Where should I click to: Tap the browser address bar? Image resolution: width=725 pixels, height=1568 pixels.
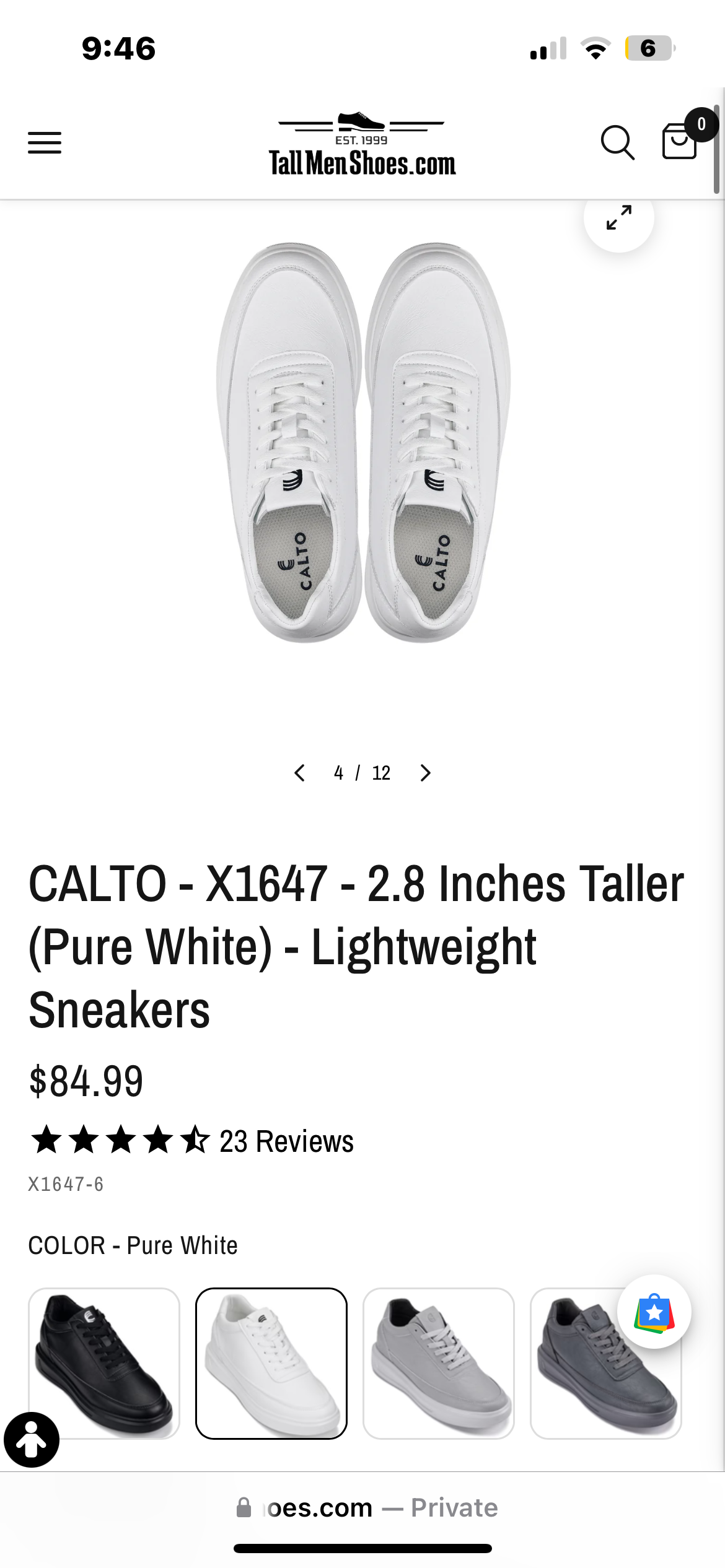[x=366, y=1507]
